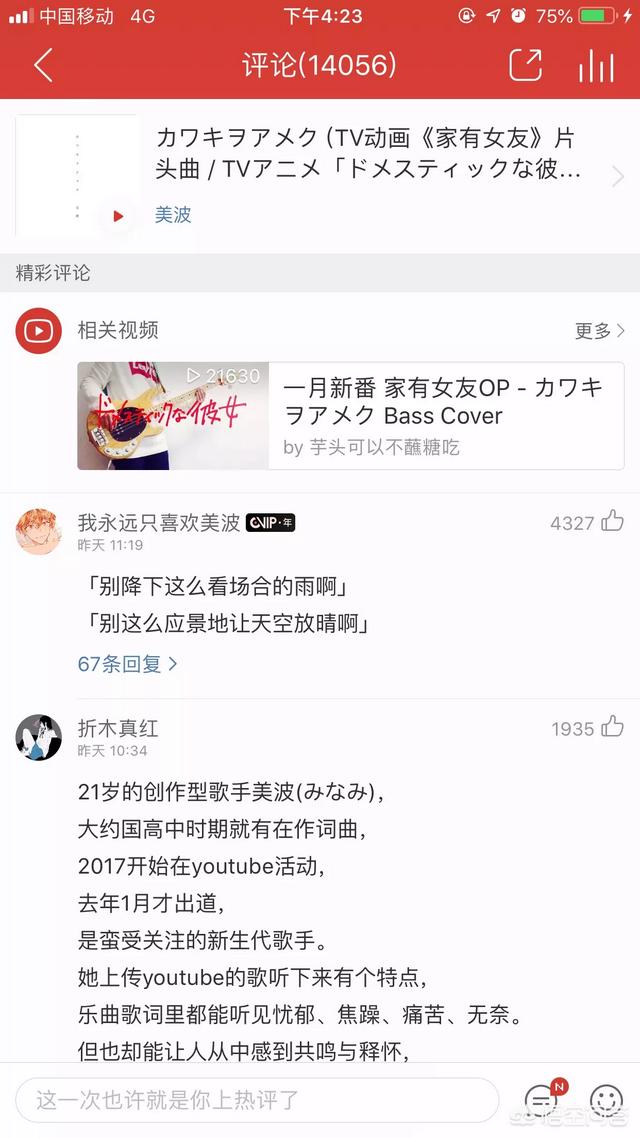Open the emoji picker smiley icon

(607, 1100)
